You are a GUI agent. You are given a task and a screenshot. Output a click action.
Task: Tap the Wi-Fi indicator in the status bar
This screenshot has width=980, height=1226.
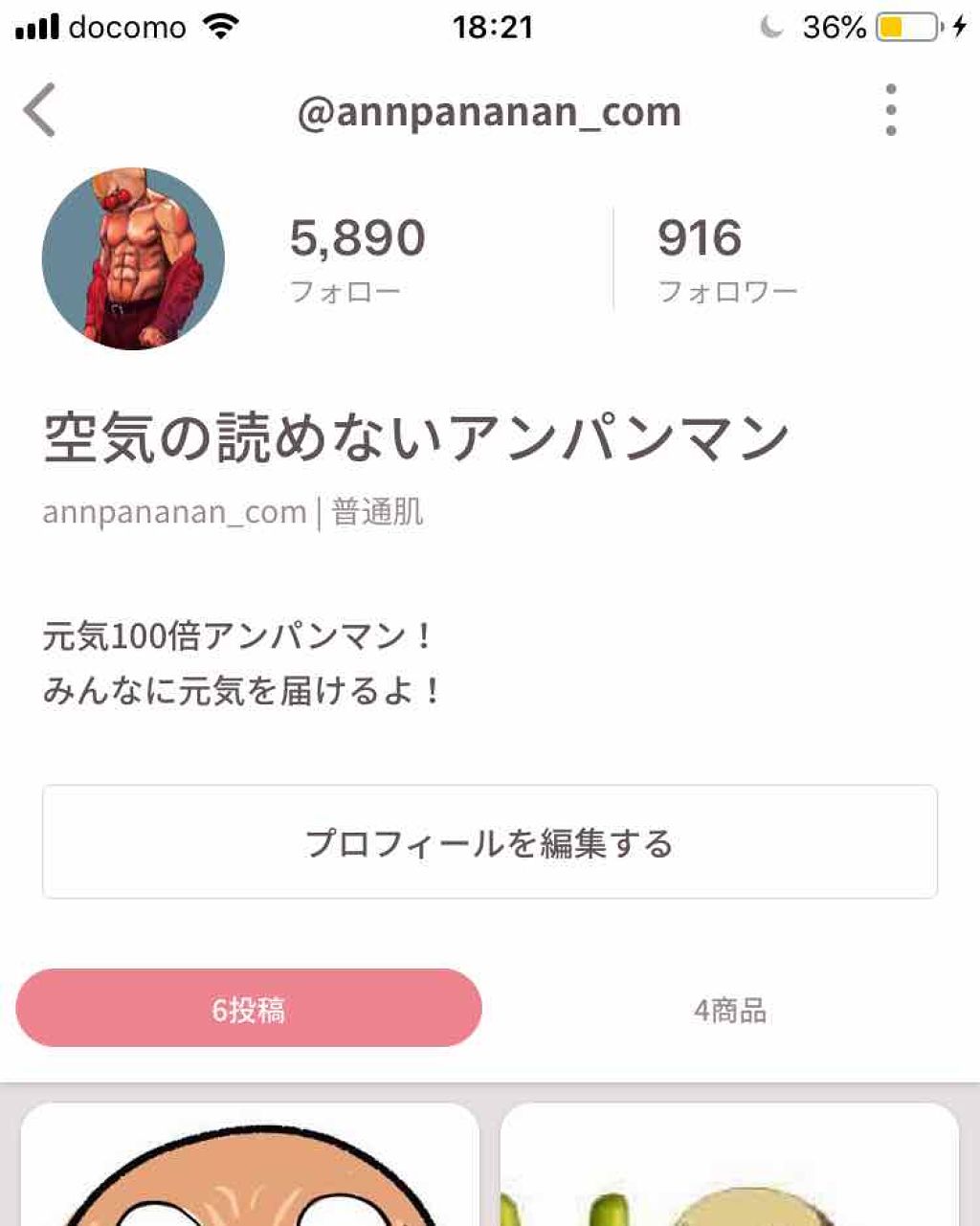coord(222,26)
